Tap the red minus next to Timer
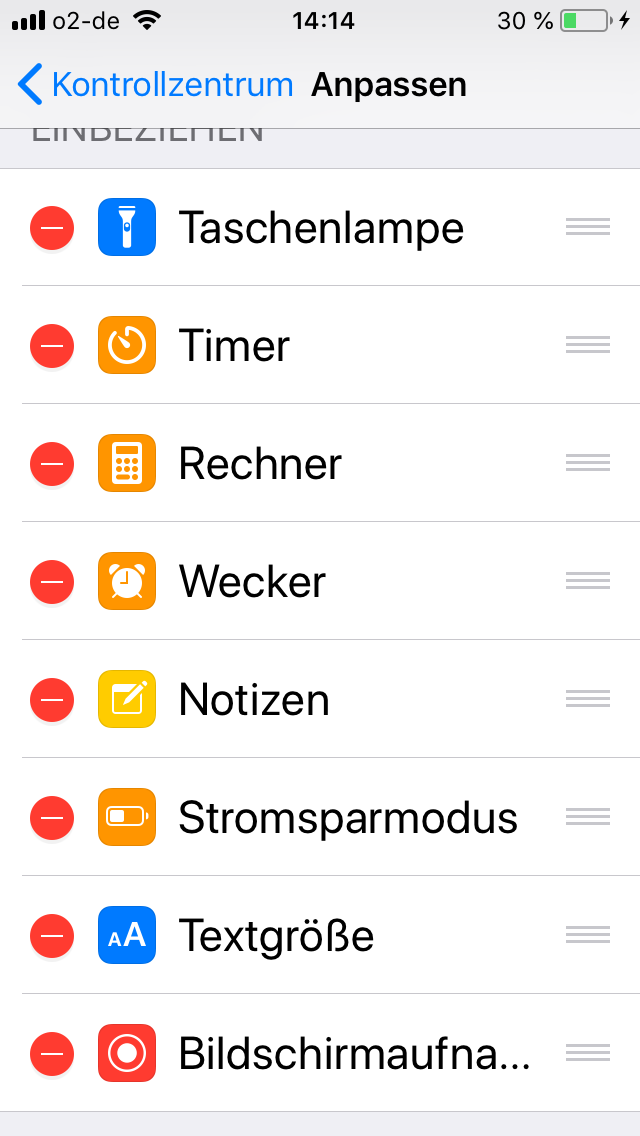The height and width of the screenshot is (1136, 640). pyautogui.click(x=52, y=346)
